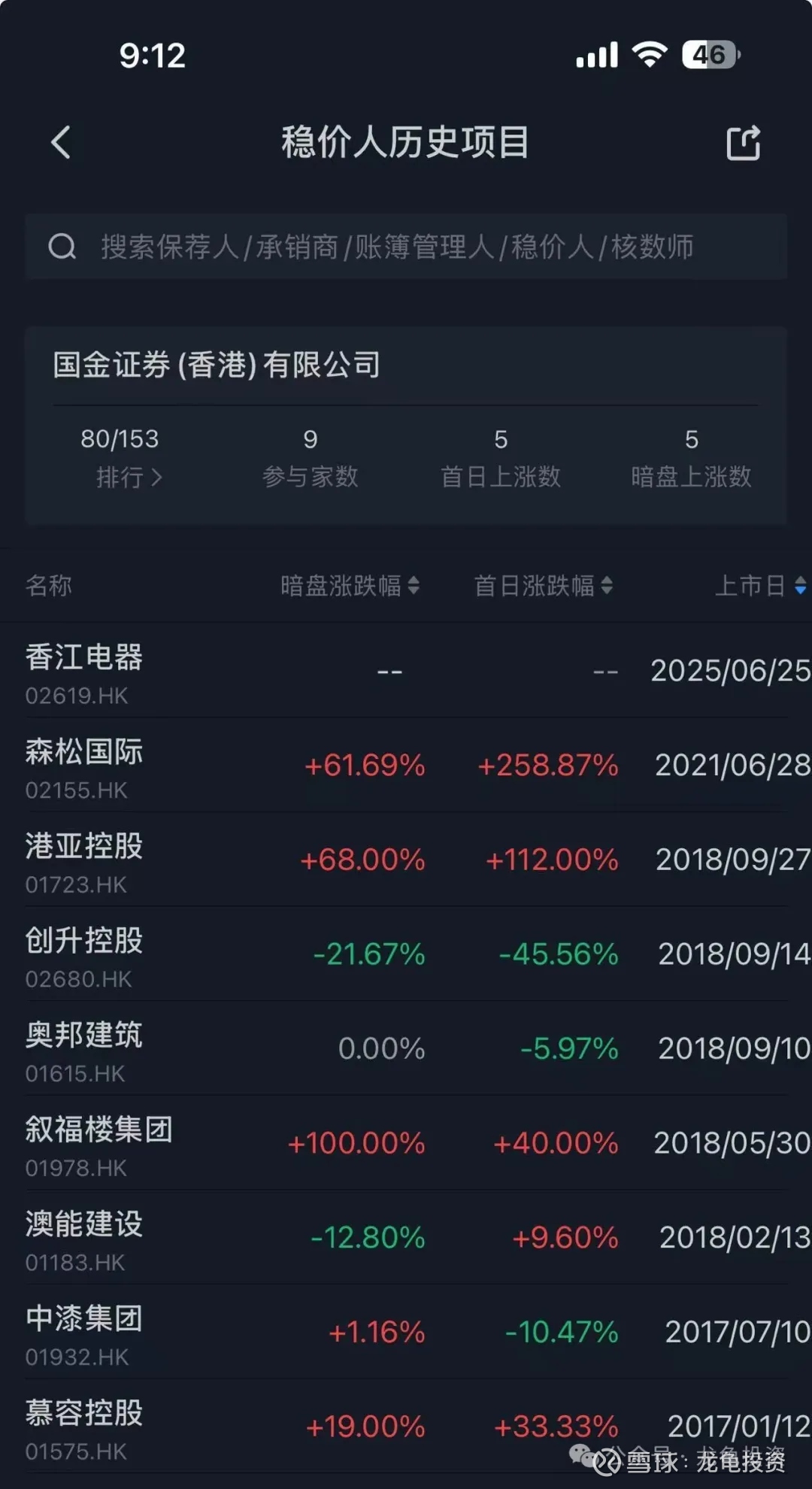Open 中漆集团 01932.HK row

pos(406,1332)
